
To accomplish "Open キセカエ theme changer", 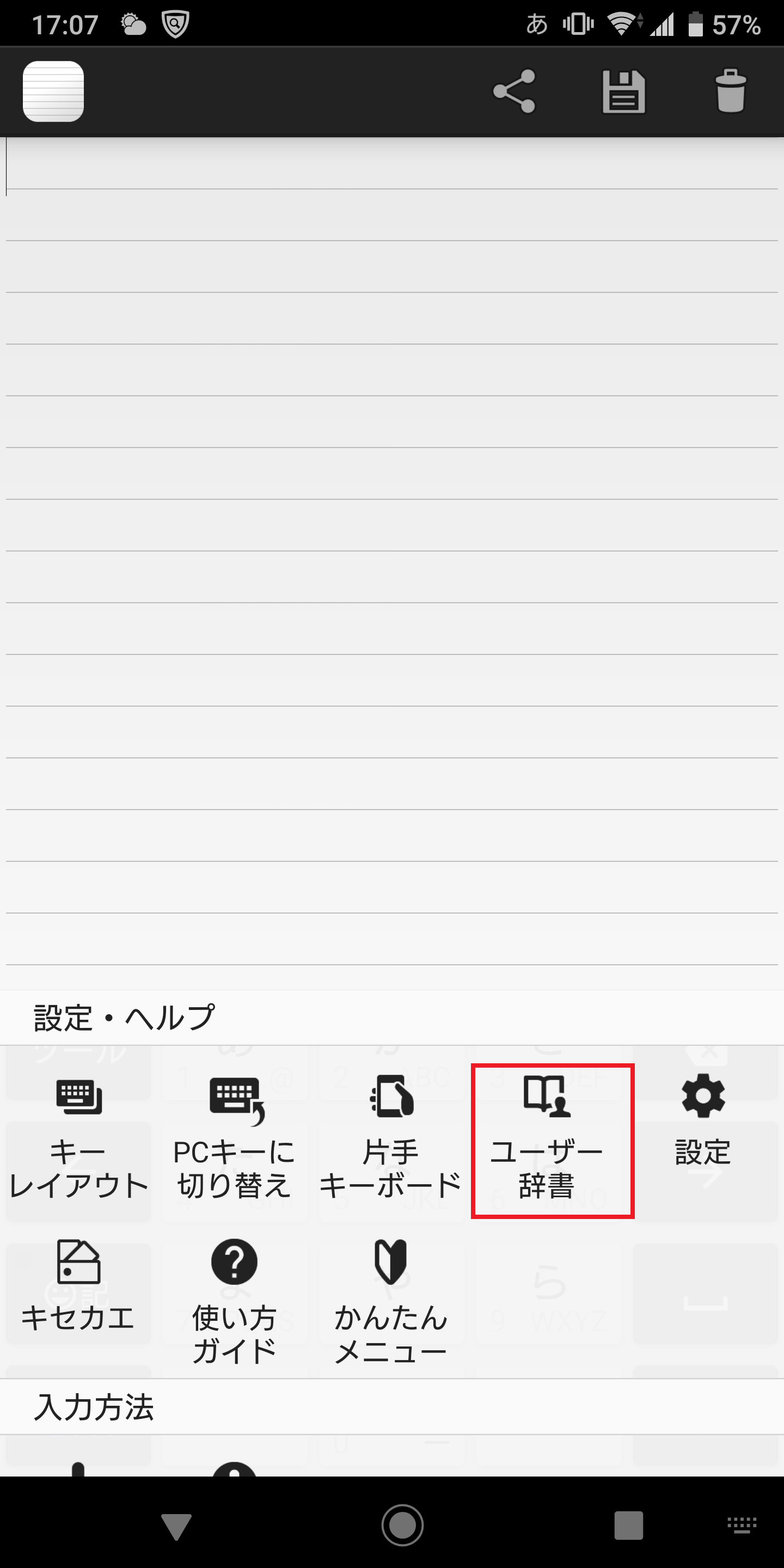I will pyautogui.click(x=78, y=1288).
